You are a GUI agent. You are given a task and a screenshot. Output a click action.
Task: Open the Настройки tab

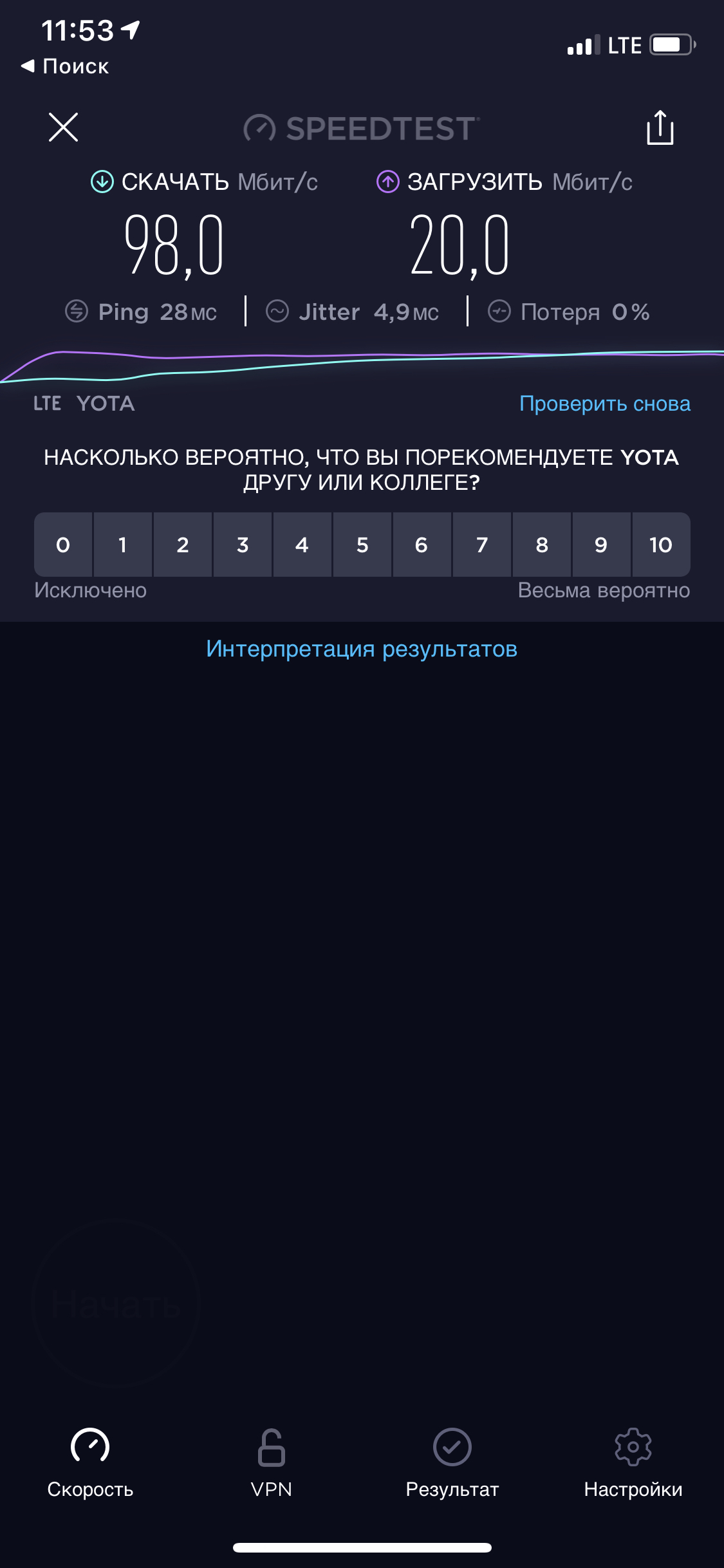coord(633,1462)
